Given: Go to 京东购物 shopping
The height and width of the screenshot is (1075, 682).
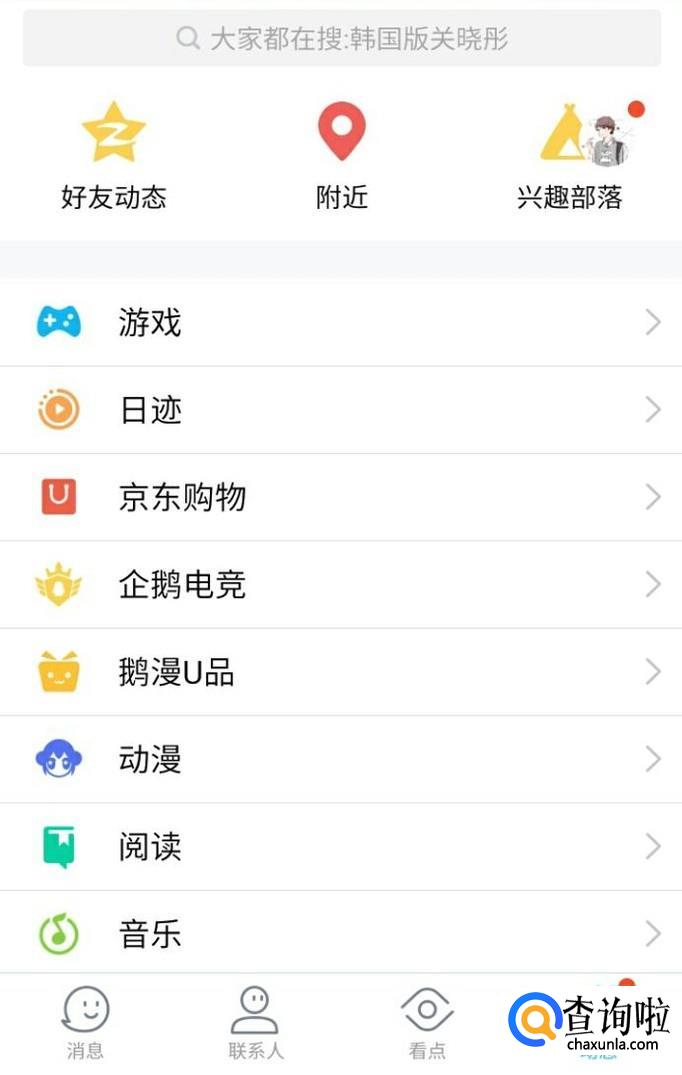Looking at the screenshot, I should (x=340, y=497).
